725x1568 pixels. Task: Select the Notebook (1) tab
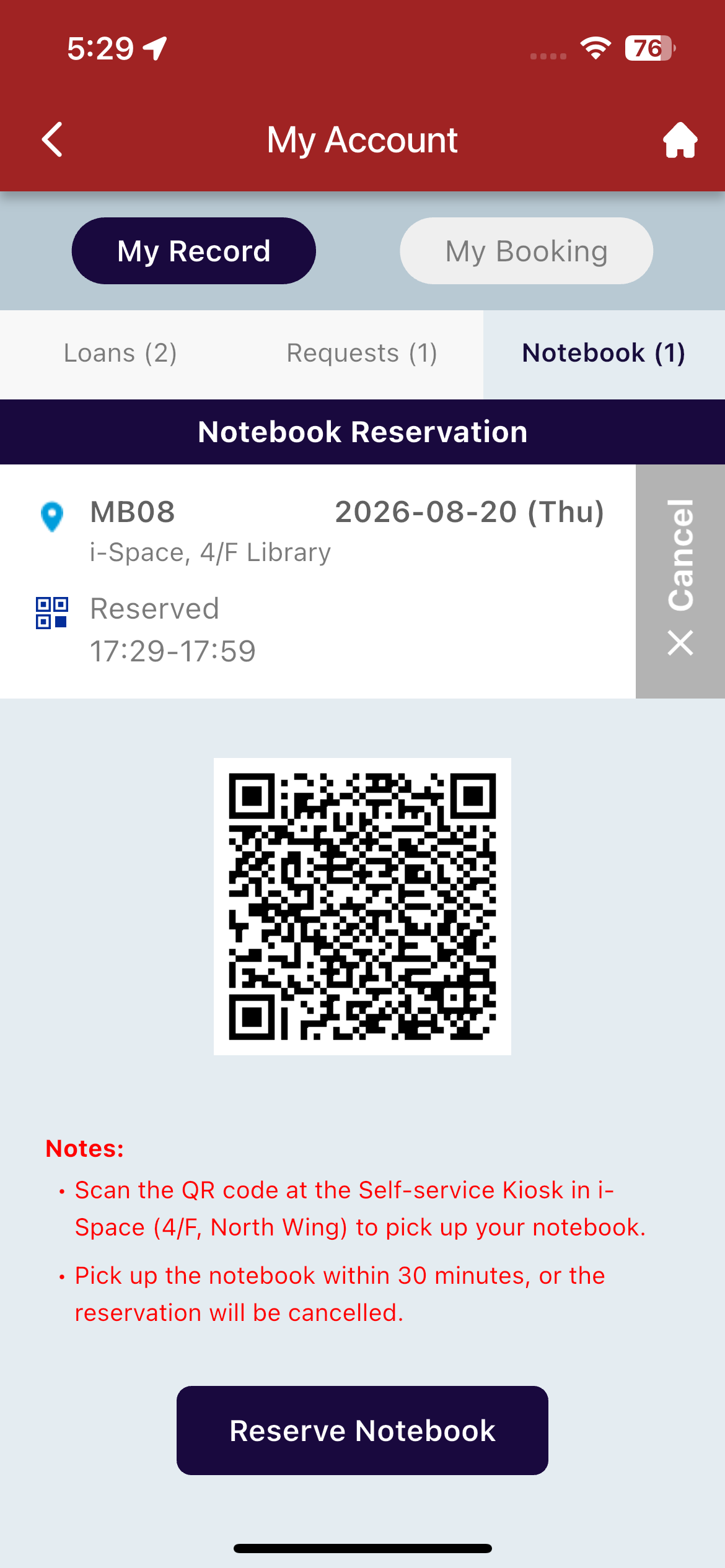(x=604, y=354)
